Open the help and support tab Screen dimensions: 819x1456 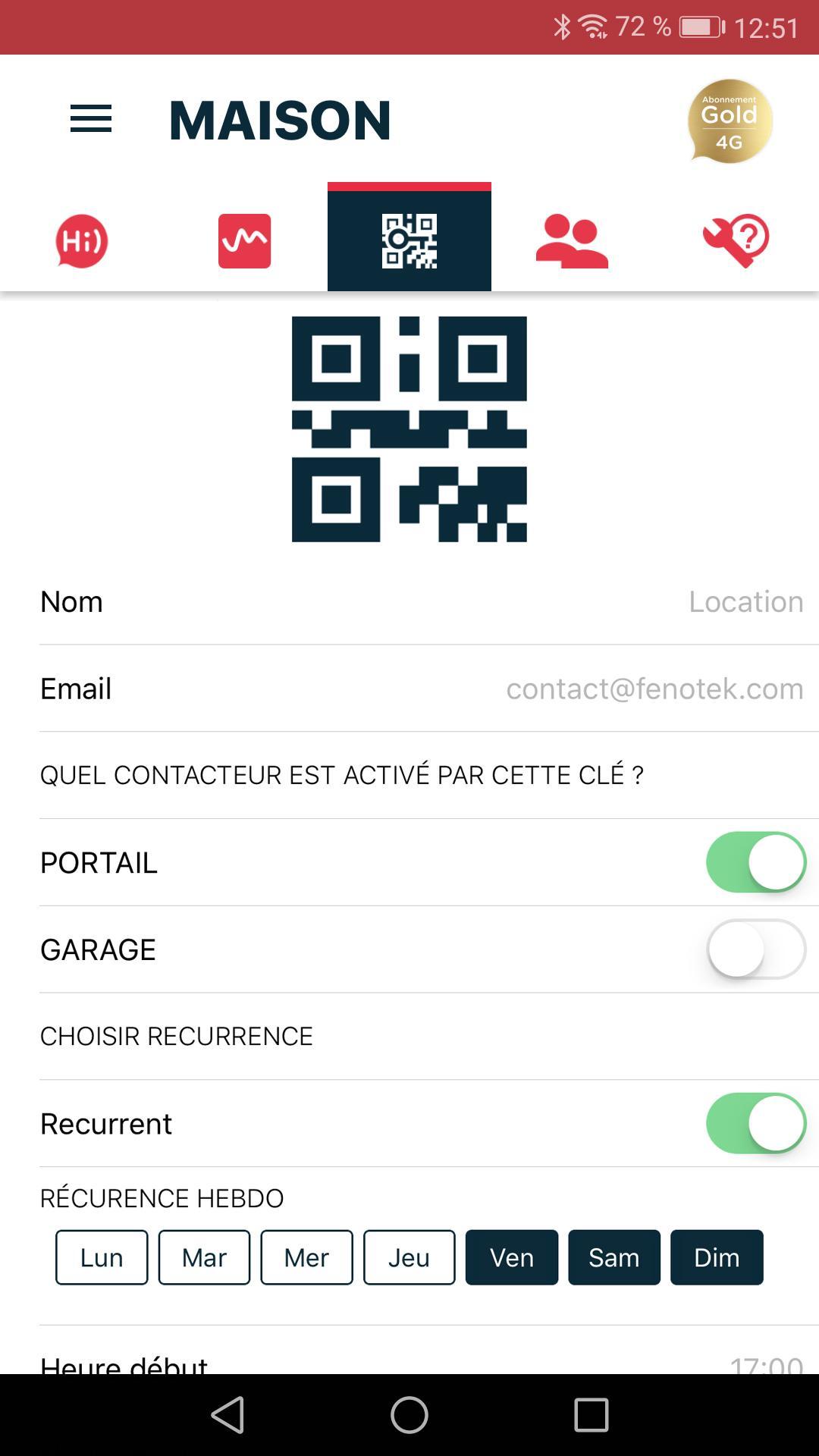click(736, 241)
